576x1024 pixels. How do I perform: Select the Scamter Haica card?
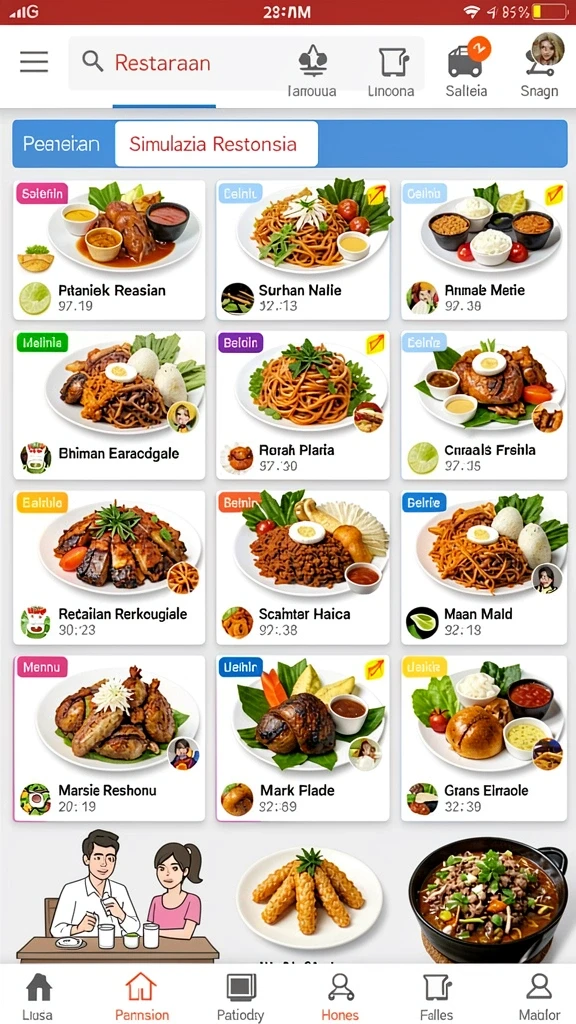[x=303, y=568]
